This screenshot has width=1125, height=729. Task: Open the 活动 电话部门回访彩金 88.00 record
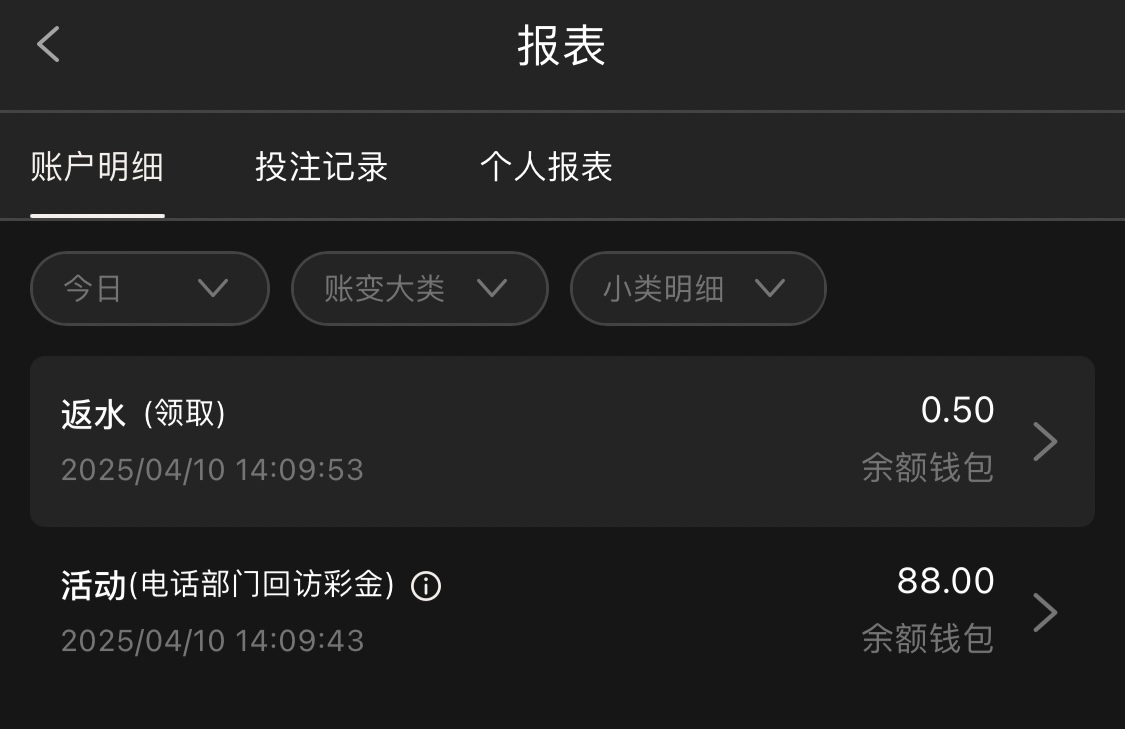click(x=562, y=611)
